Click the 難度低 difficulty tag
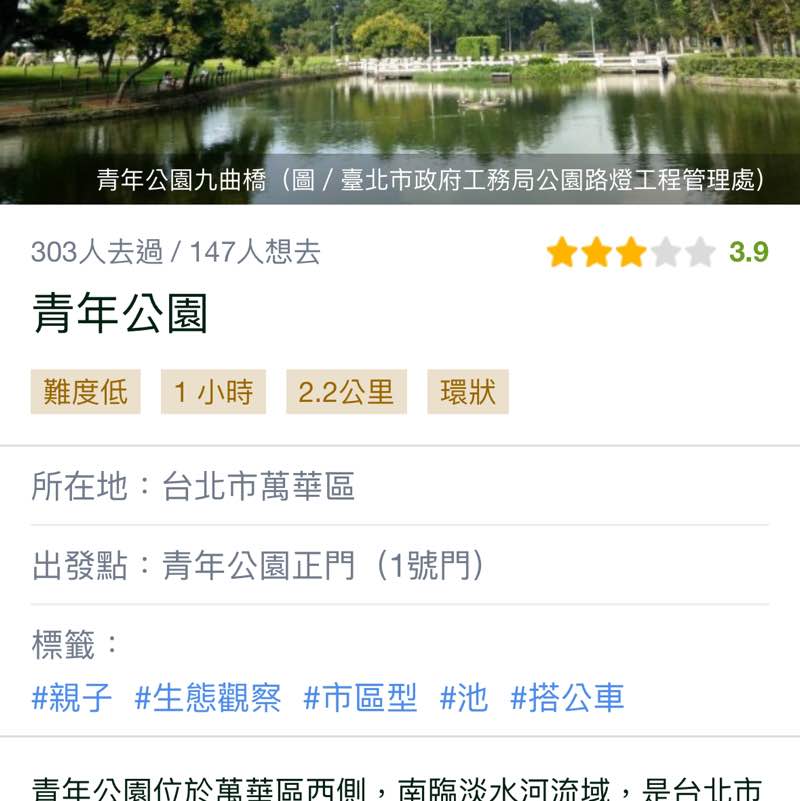800x801 pixels. (85, 392)
